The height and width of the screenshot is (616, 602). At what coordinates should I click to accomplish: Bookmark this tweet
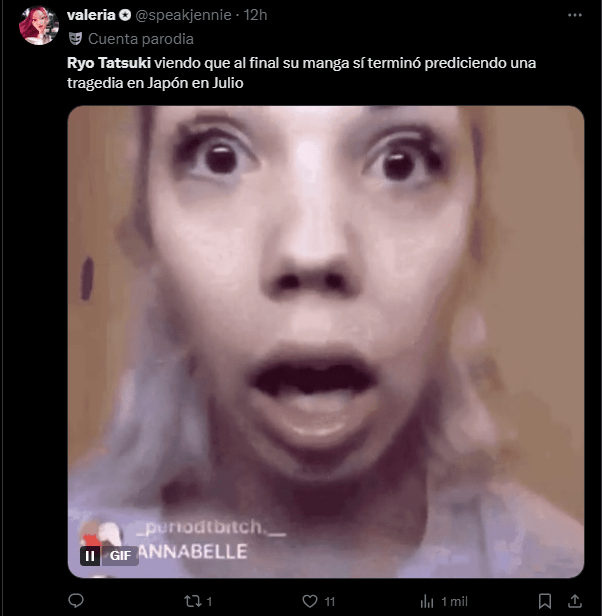(x=544, y=600)
